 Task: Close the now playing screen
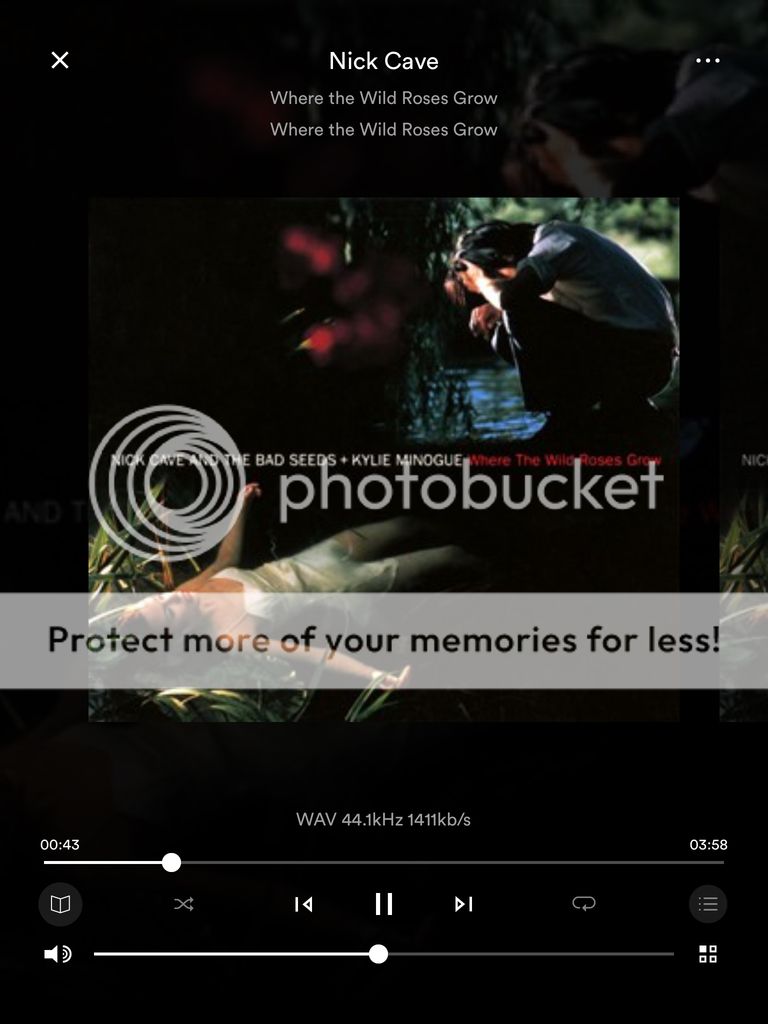coord(60,60)
